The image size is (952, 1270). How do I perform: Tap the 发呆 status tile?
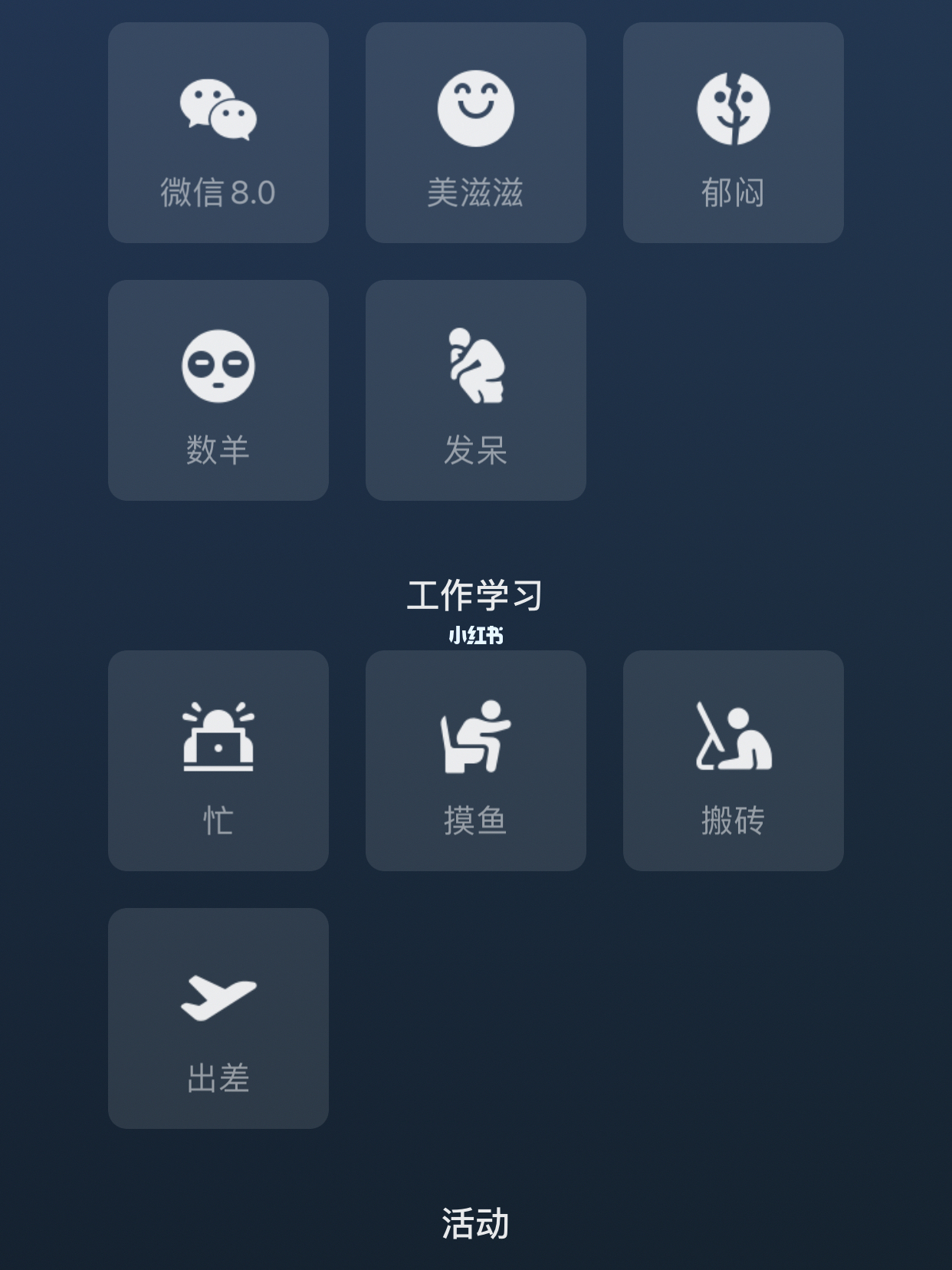click(x=476, y=390)
